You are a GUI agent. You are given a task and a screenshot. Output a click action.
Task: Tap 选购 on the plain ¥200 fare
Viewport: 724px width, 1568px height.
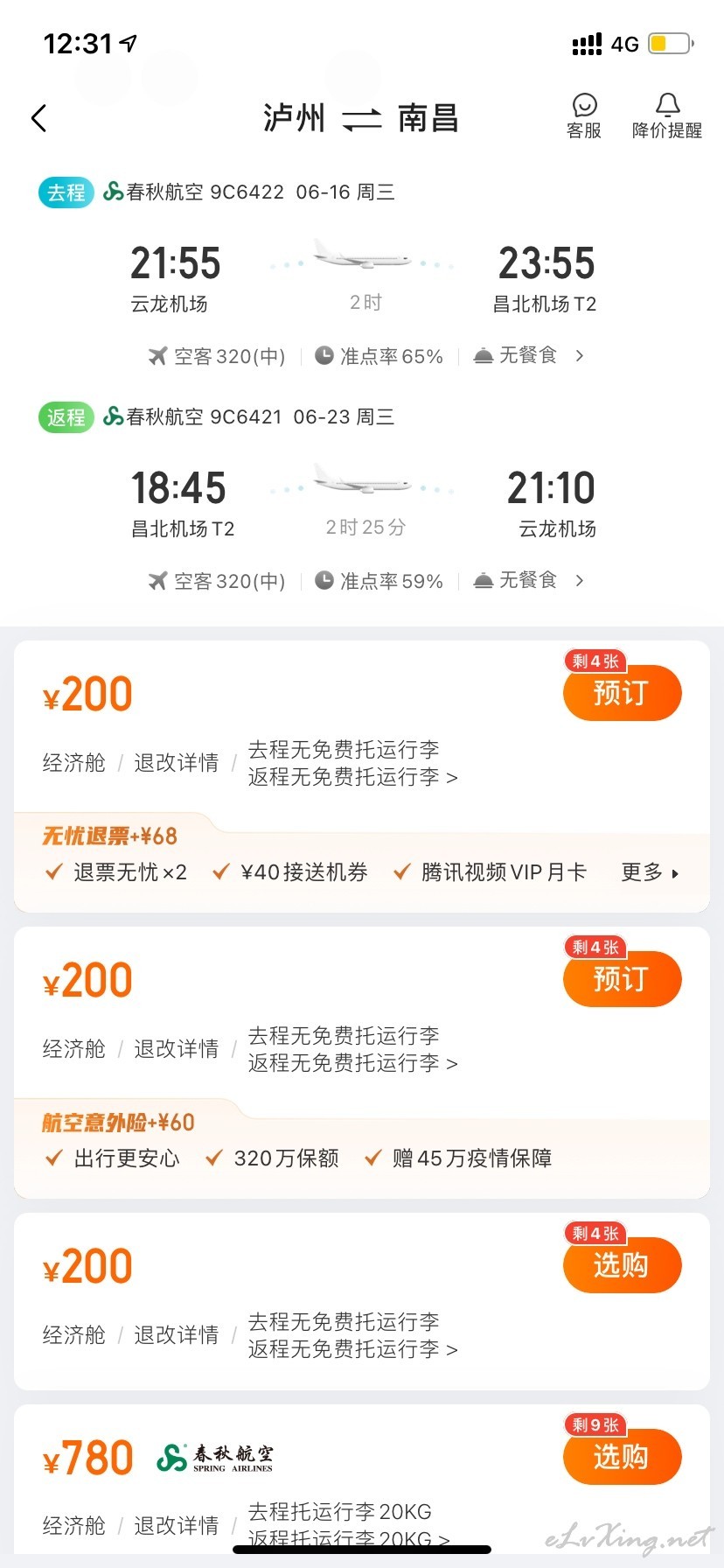click(622, 1265)
